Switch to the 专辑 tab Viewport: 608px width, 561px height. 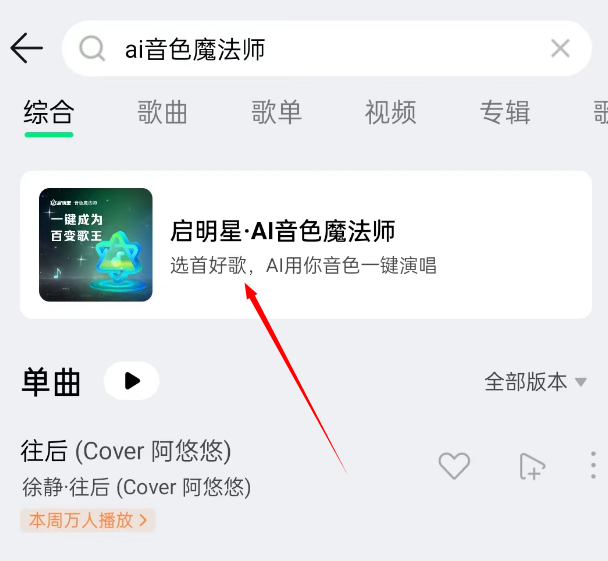pos(505,112)
